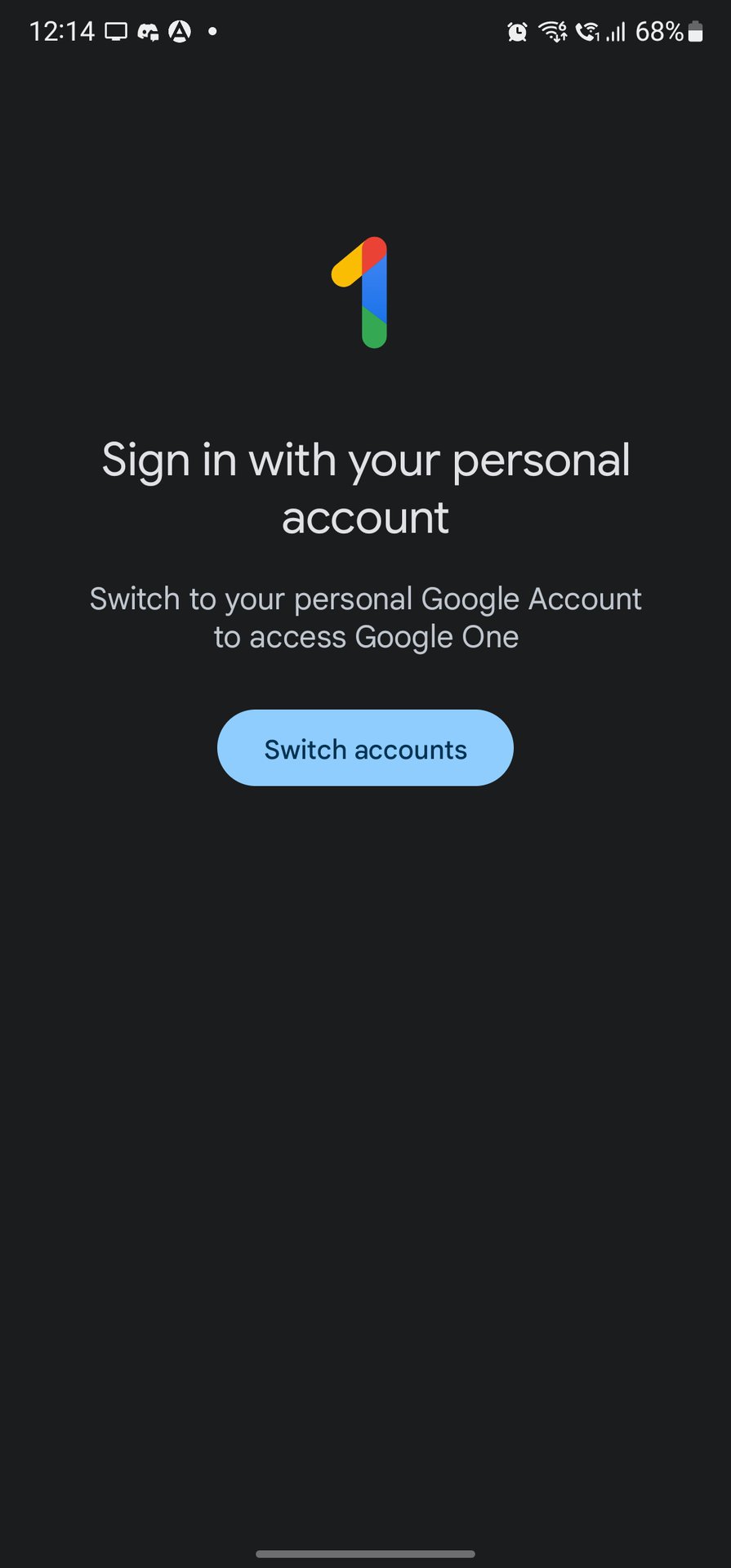Tap the Switch accounts button

pyautogui.click(x=365, y=748)
